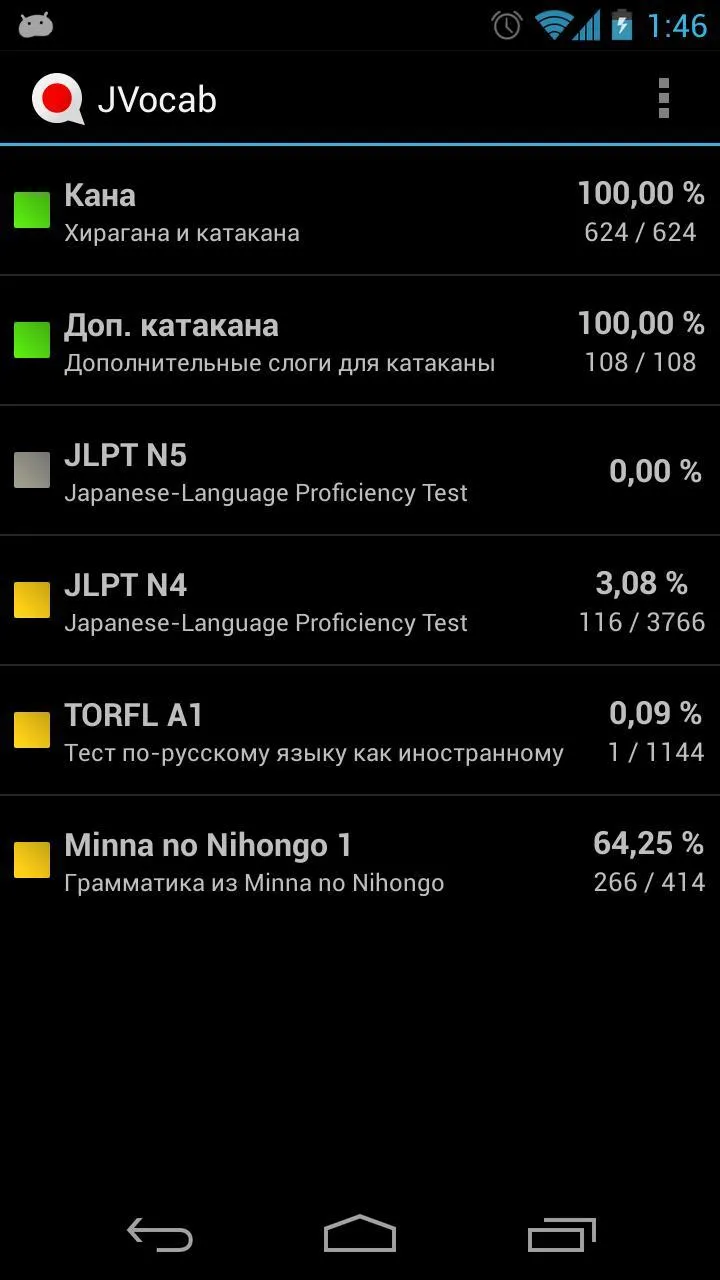
Task: Go back using the system back button
Action: pyautogui.click(x=160, y=1234)
